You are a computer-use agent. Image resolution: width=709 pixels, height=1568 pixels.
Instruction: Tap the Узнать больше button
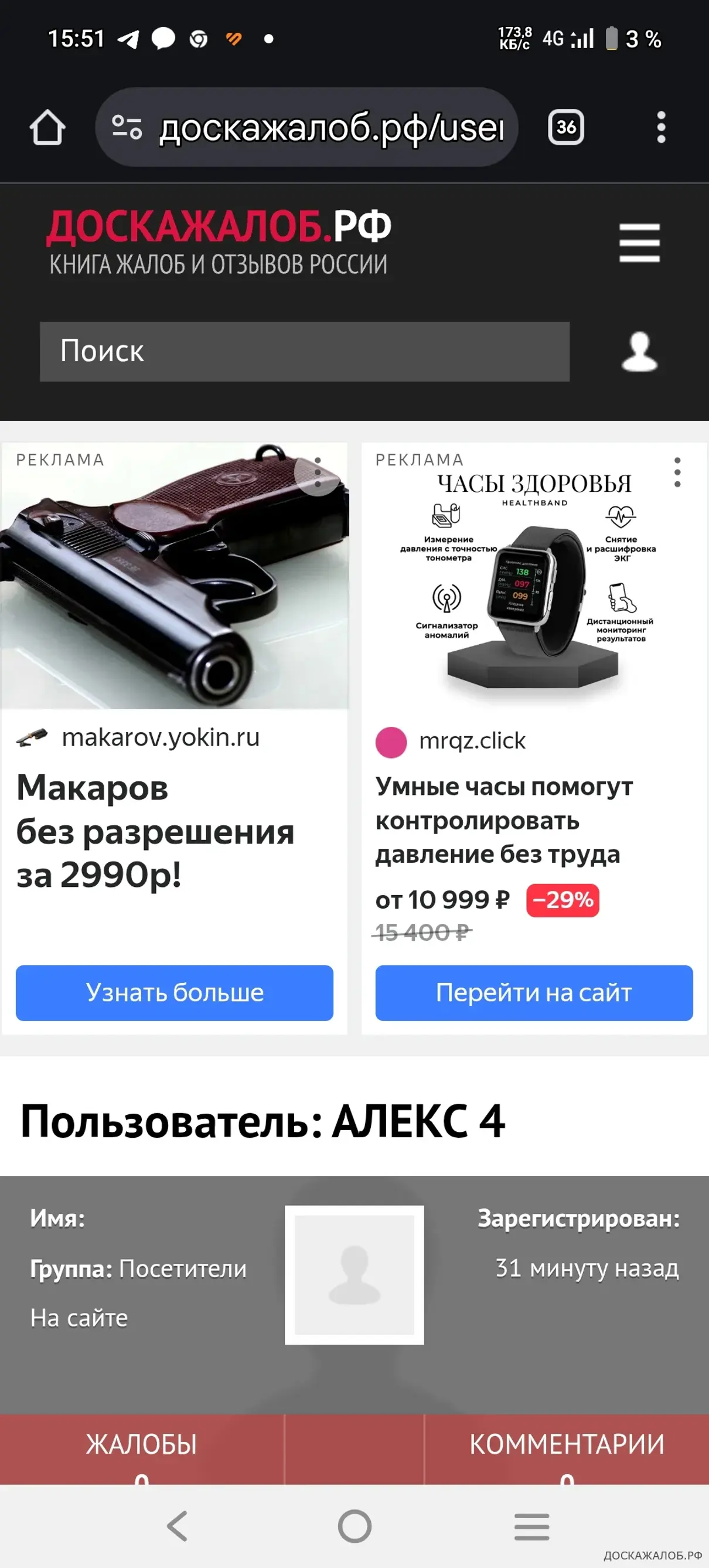(x=175, y=992)
